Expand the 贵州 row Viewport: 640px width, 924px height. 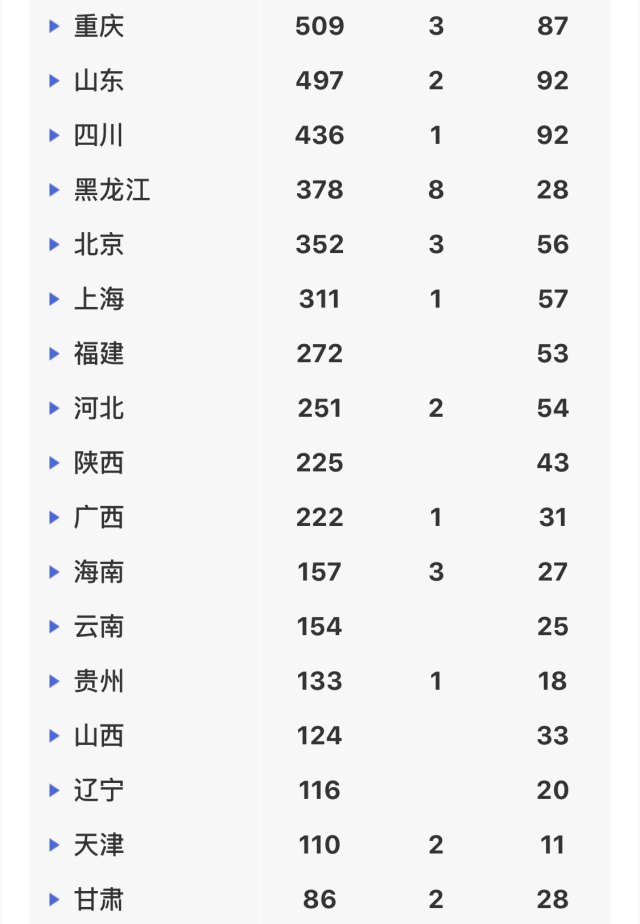(55, 681)
